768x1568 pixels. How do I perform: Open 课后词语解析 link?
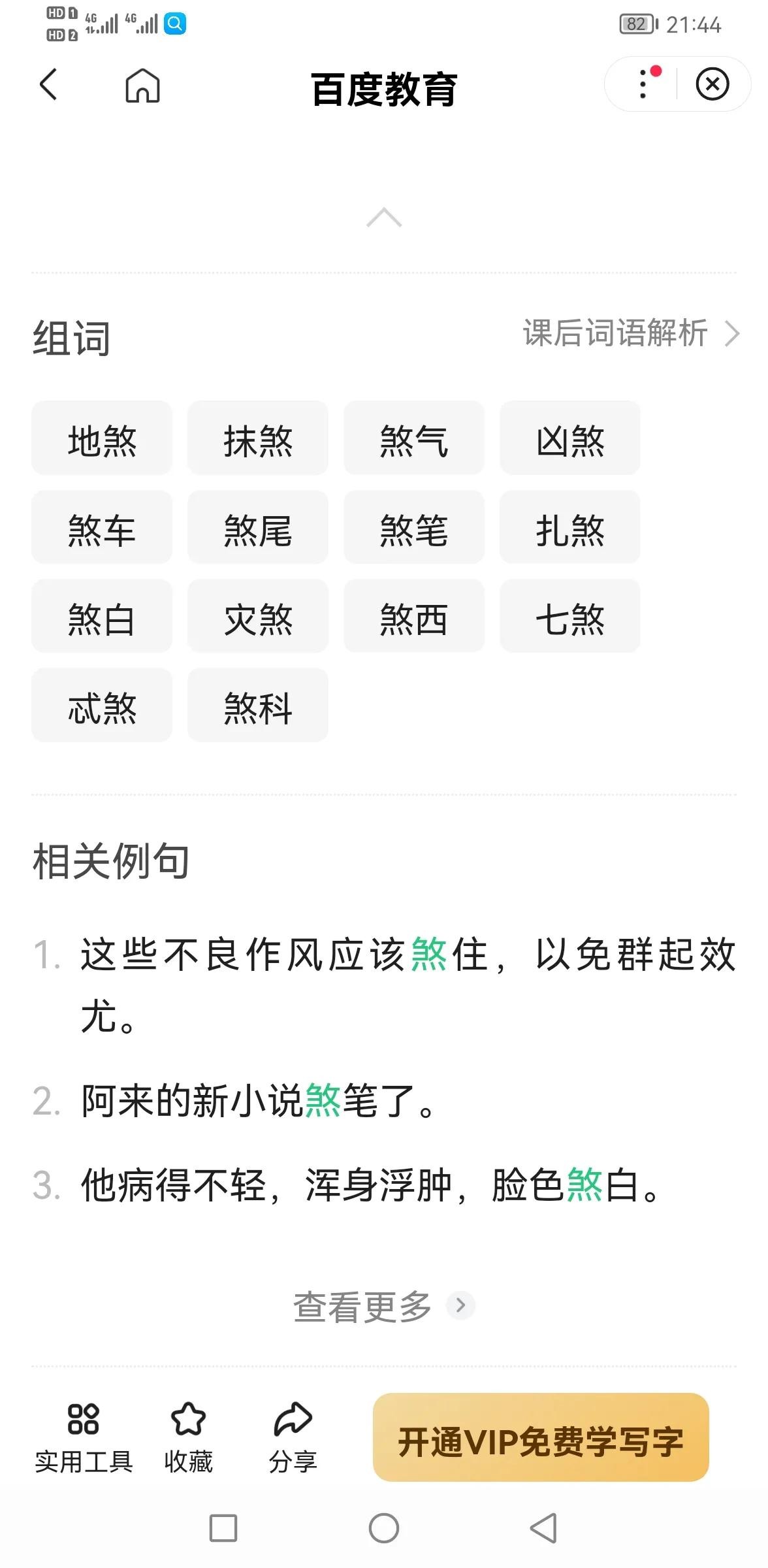[x=630, y=333]
